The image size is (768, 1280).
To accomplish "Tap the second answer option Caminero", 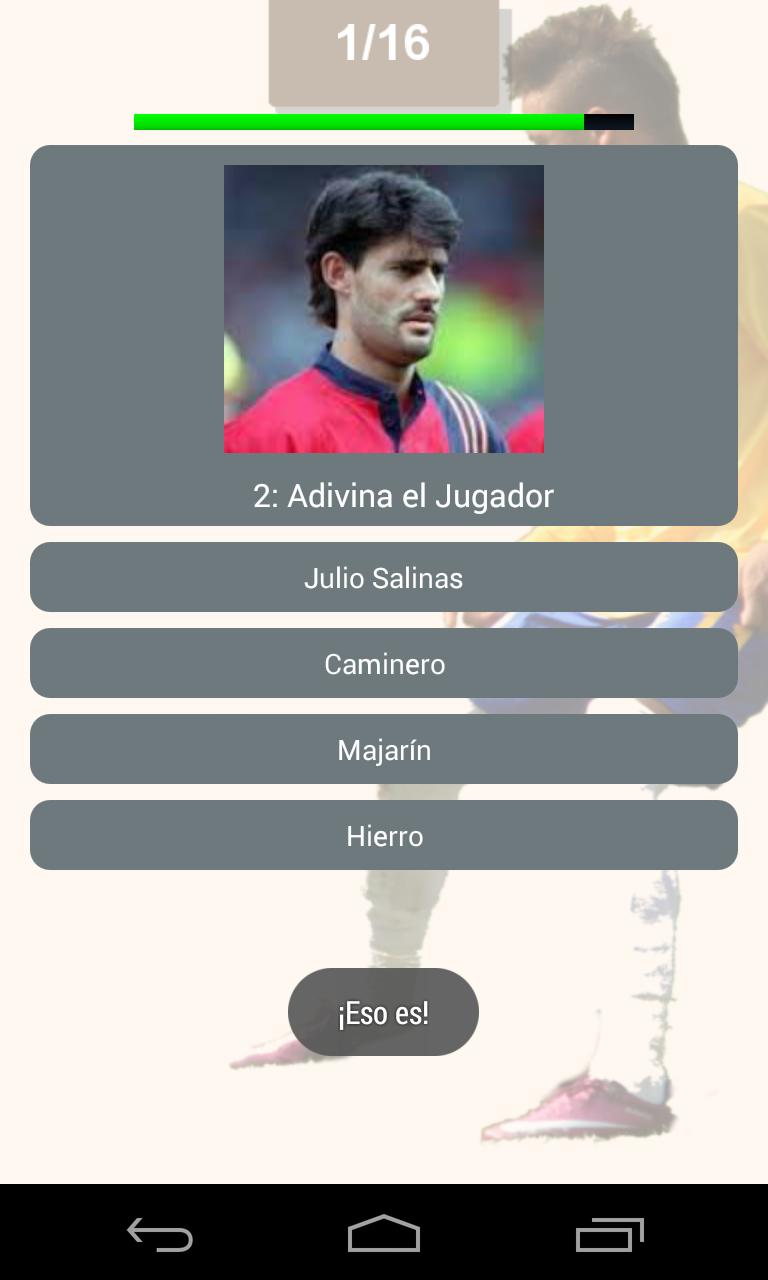I will pos(384,663).
